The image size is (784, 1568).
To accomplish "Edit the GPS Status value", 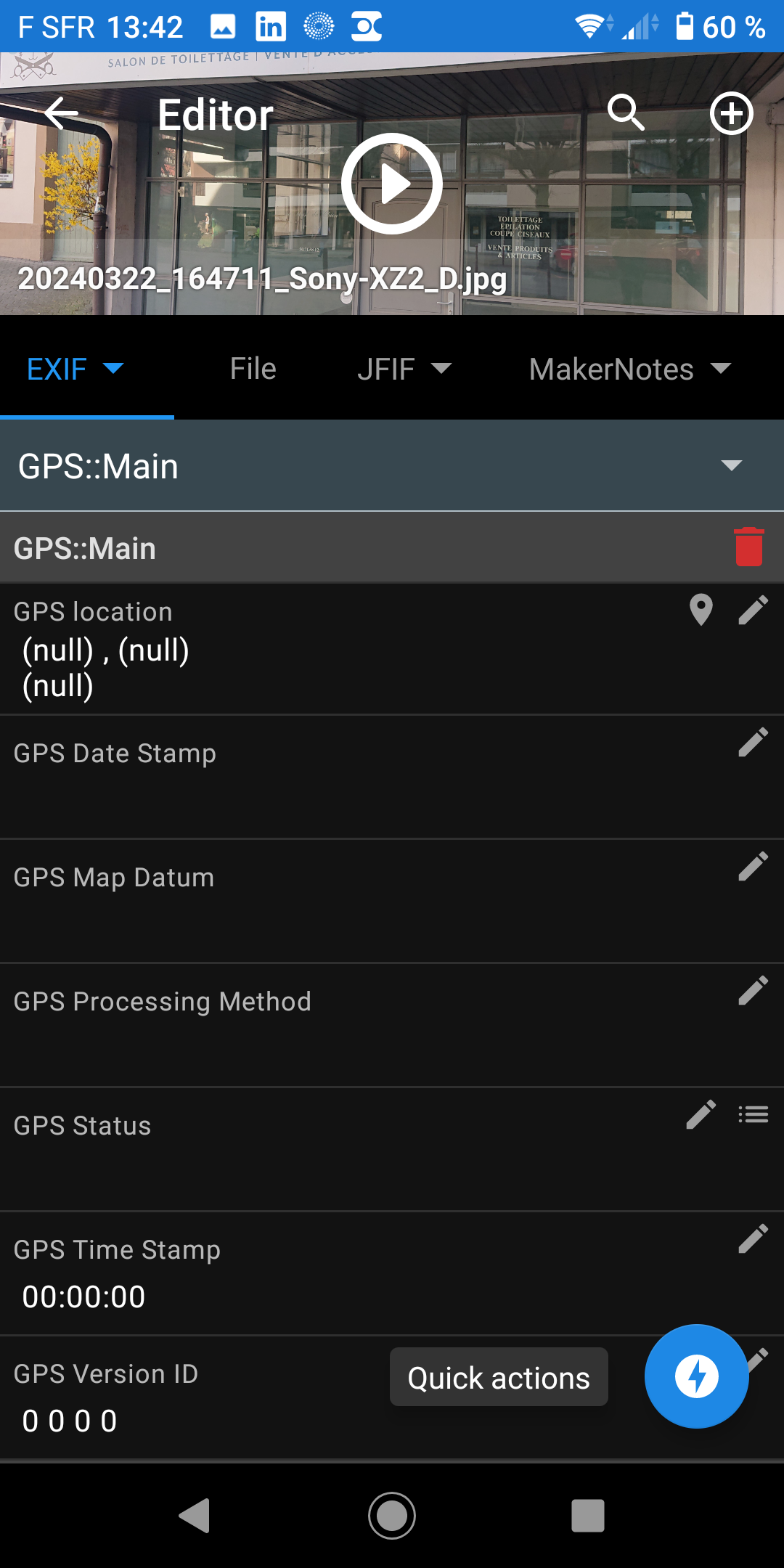I will coord(701,1115).
